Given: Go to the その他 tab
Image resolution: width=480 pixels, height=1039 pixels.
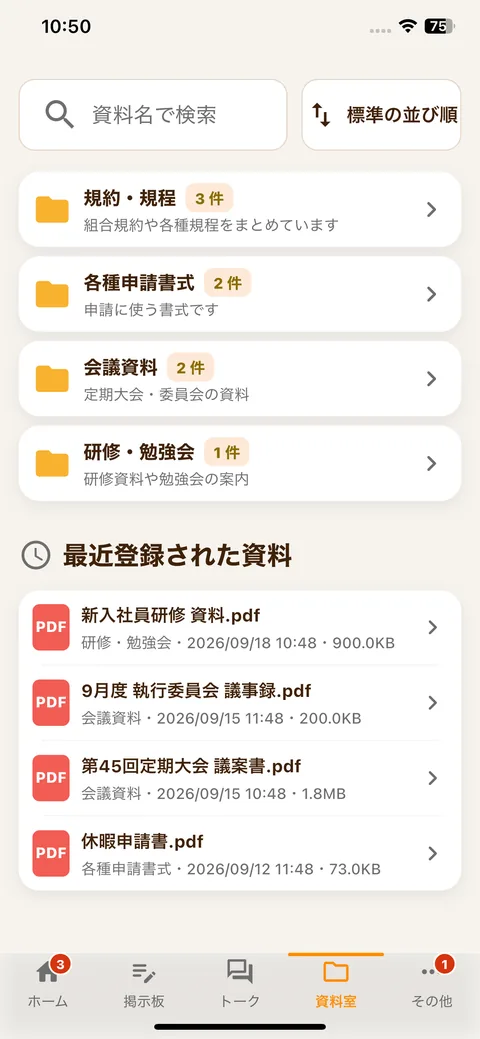Looking at the screenshot, I should [432, 983].
